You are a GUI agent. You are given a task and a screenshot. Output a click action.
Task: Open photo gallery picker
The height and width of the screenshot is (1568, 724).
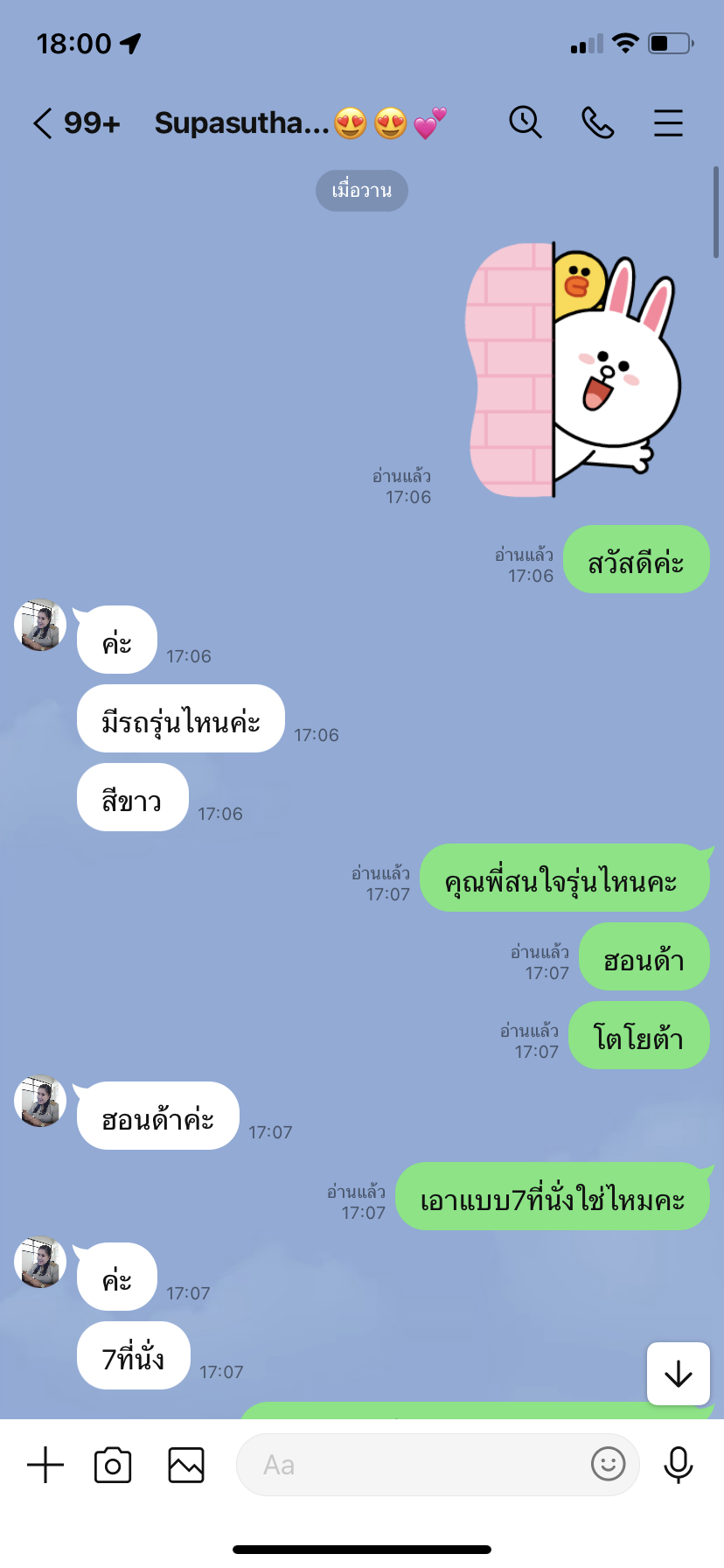tap(186, 1466)
